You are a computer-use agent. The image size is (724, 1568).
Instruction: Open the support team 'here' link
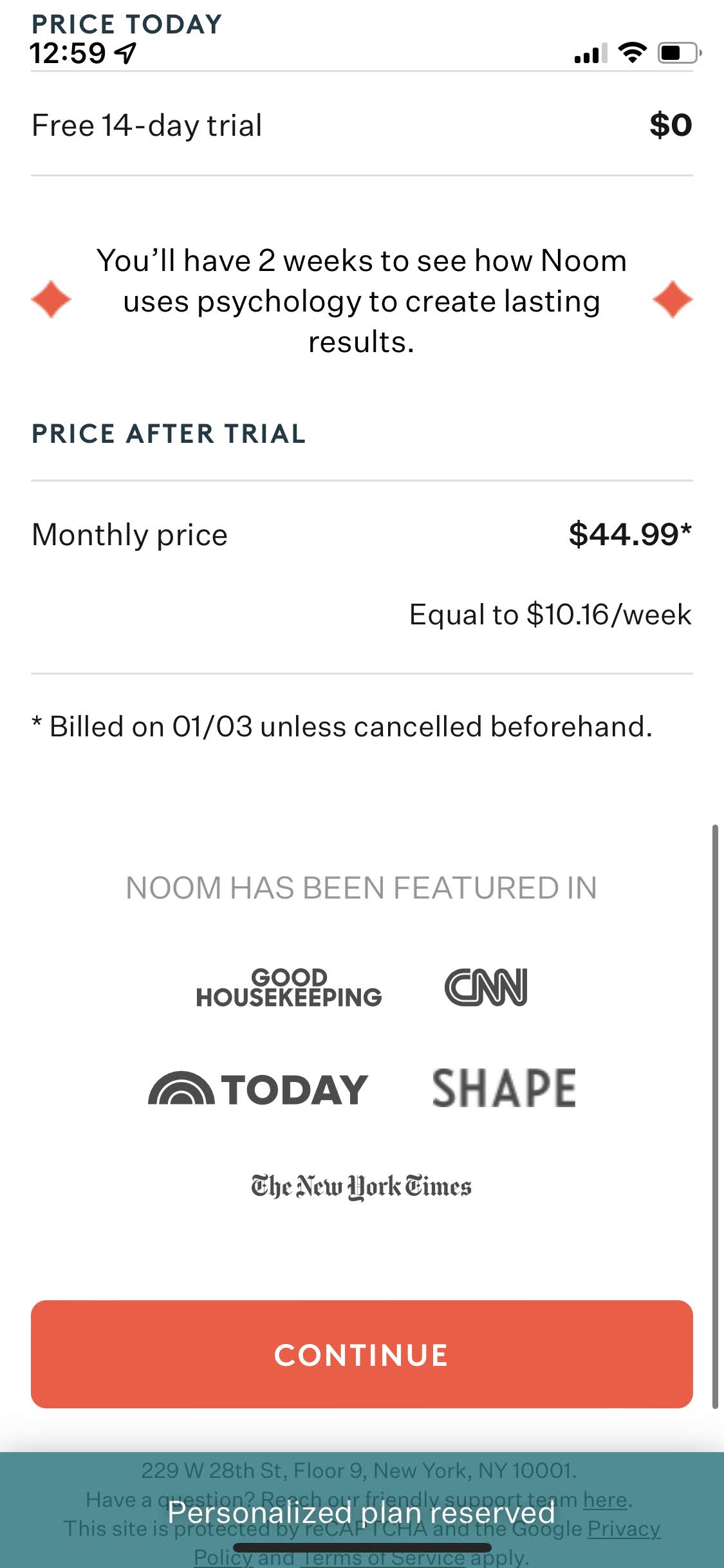605,1500
